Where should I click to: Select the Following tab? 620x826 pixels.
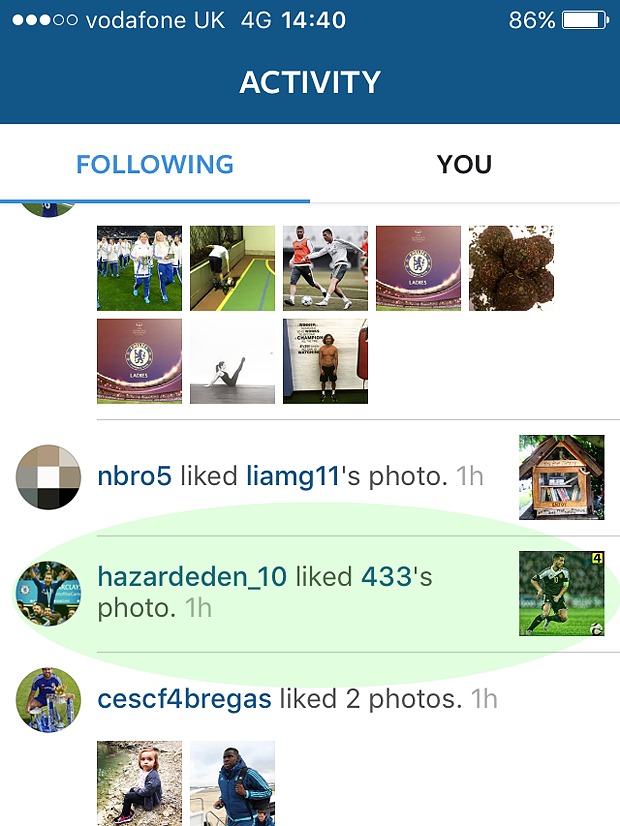(x=155, y=164)
